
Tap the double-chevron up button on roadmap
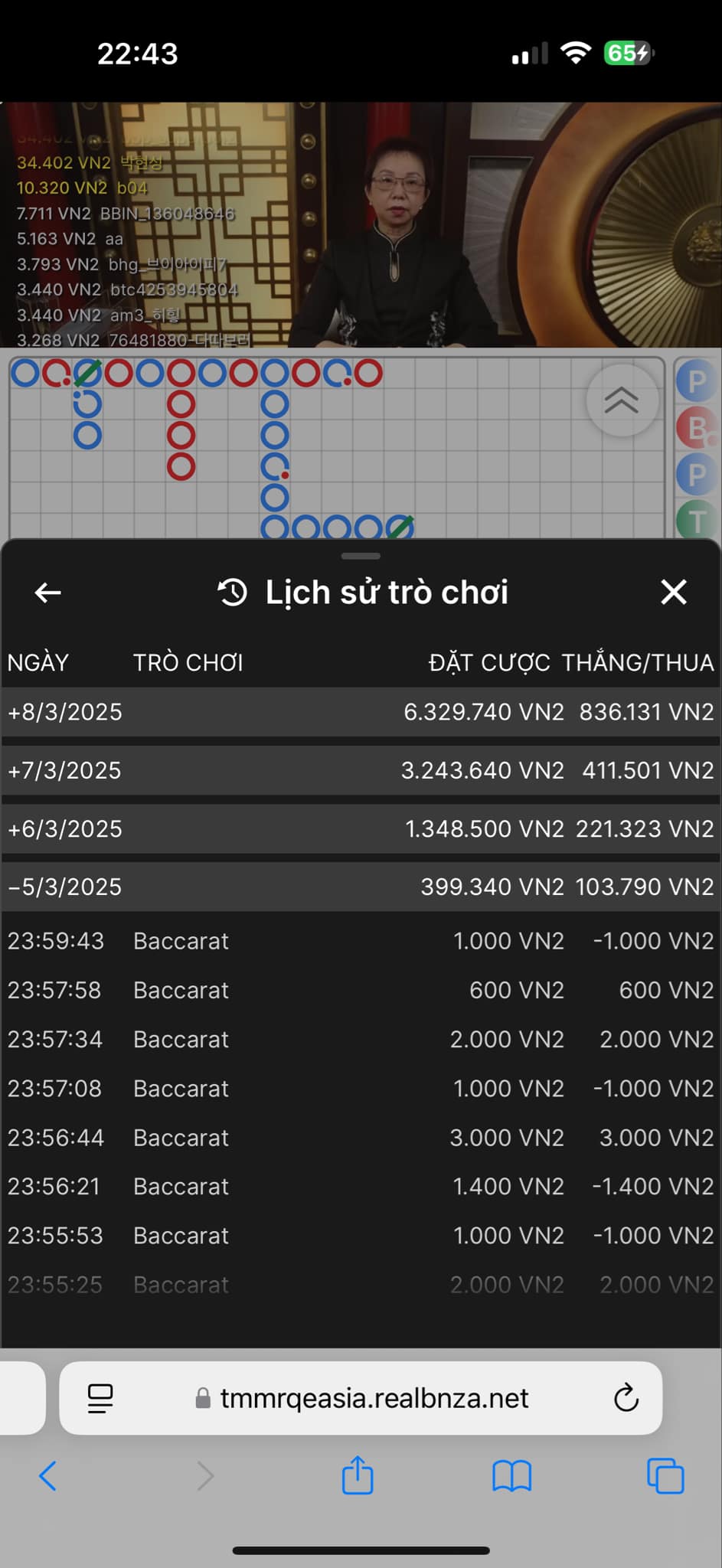pos(622,400)
